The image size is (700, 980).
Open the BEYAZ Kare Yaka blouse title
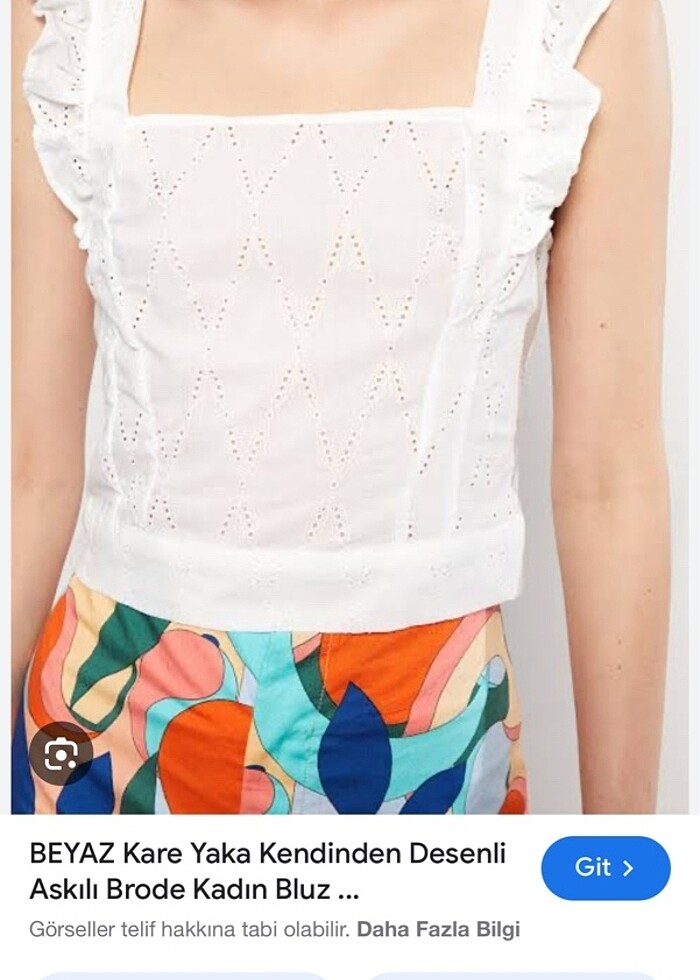coord(267,870)
